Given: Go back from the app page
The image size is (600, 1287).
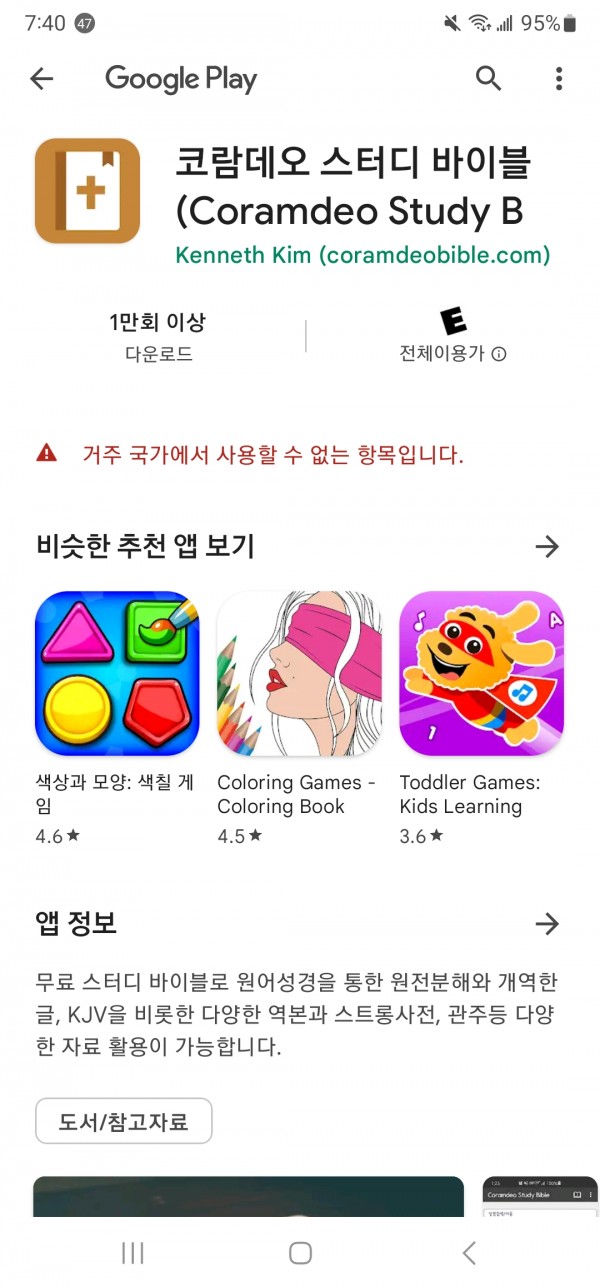Looking at the screenshot, I should [41, 79].
